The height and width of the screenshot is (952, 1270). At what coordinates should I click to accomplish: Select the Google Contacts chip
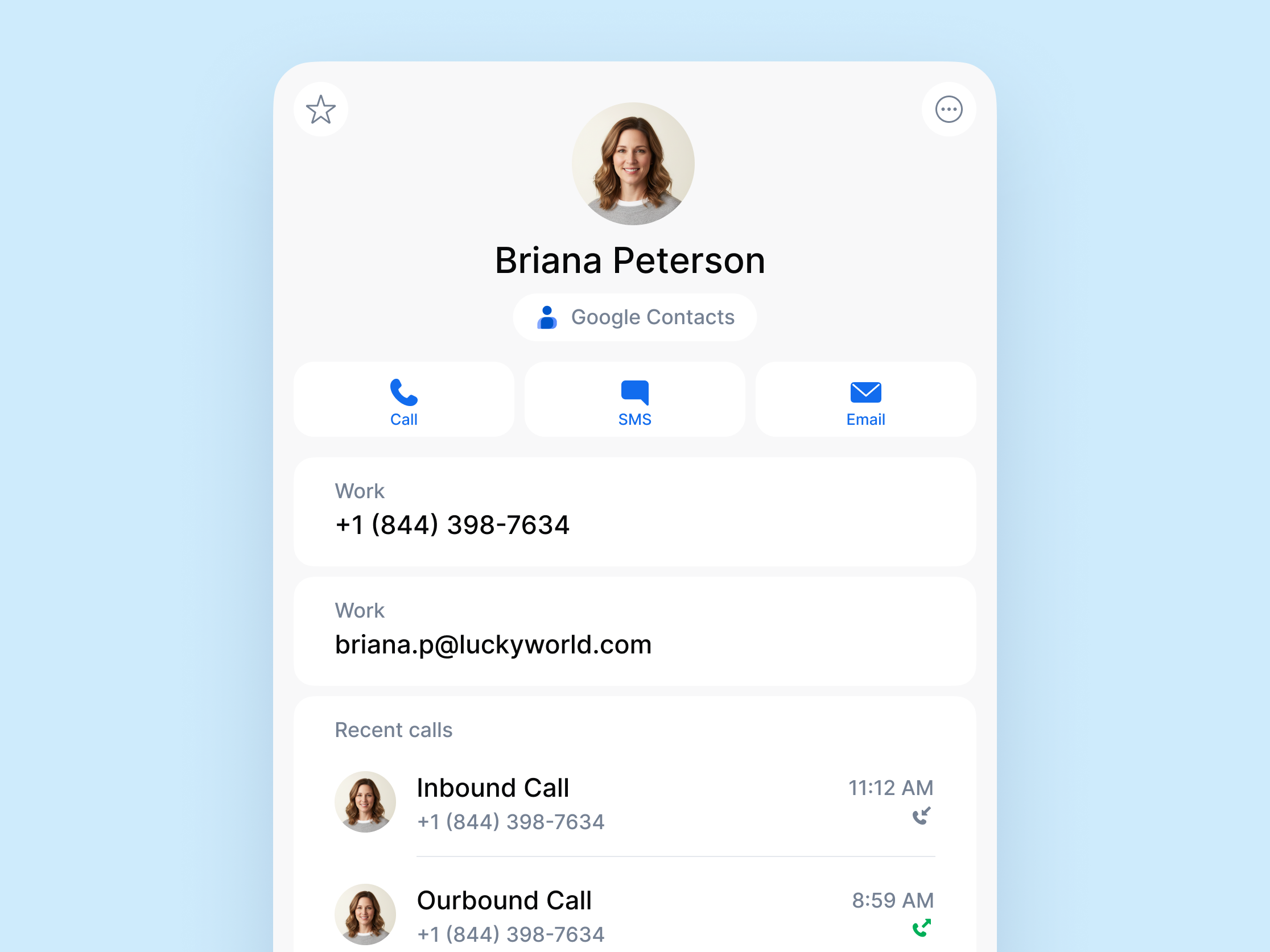click(634, 317)
